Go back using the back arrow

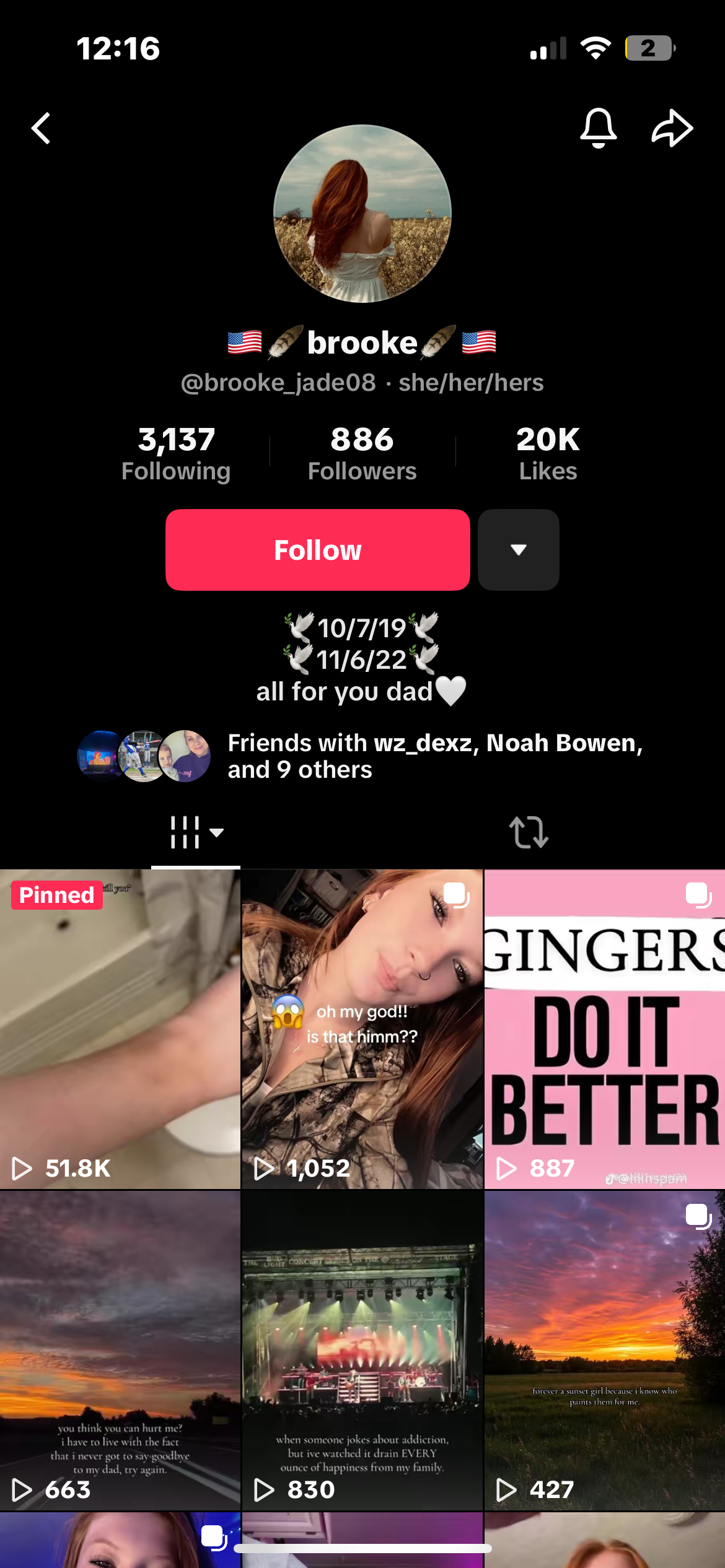[x=42, y=128]
